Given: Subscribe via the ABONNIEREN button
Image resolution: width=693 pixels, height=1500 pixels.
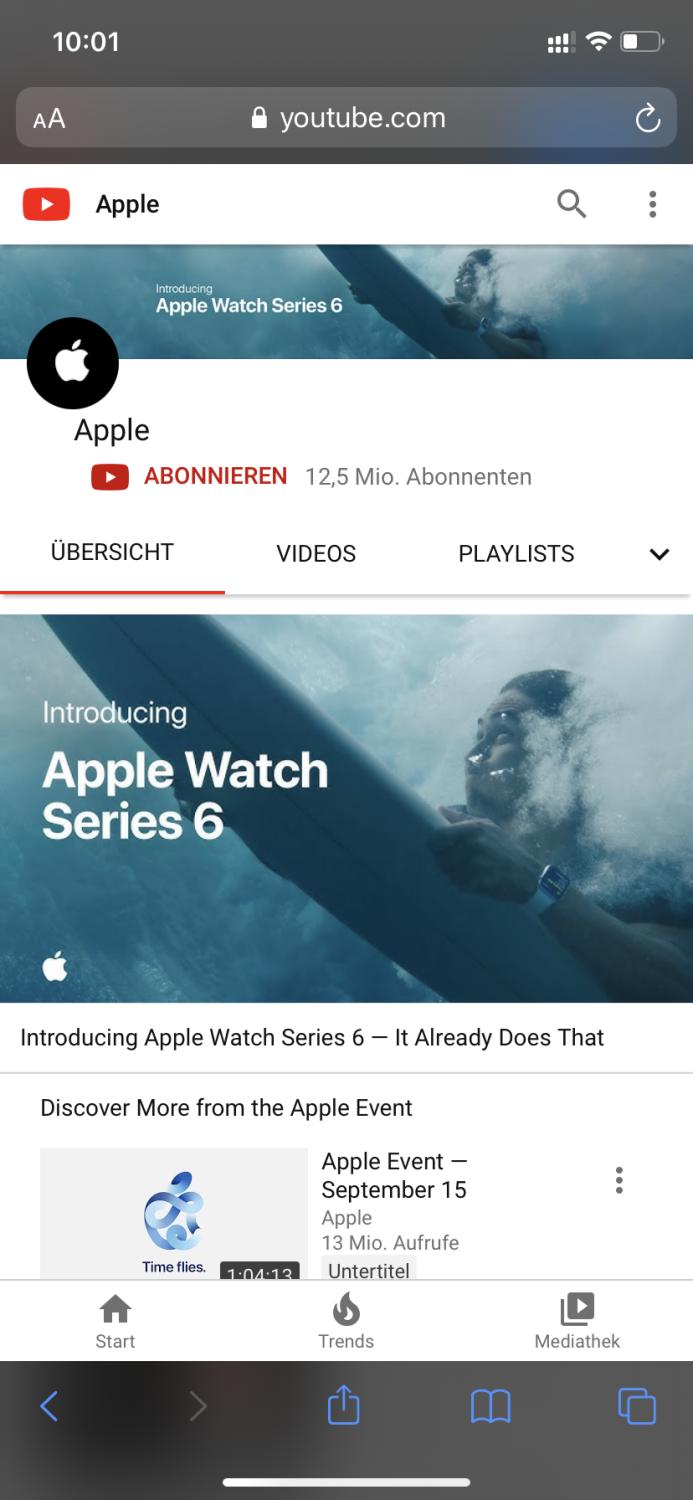Looking at the screenshot, I should point(215,476).
